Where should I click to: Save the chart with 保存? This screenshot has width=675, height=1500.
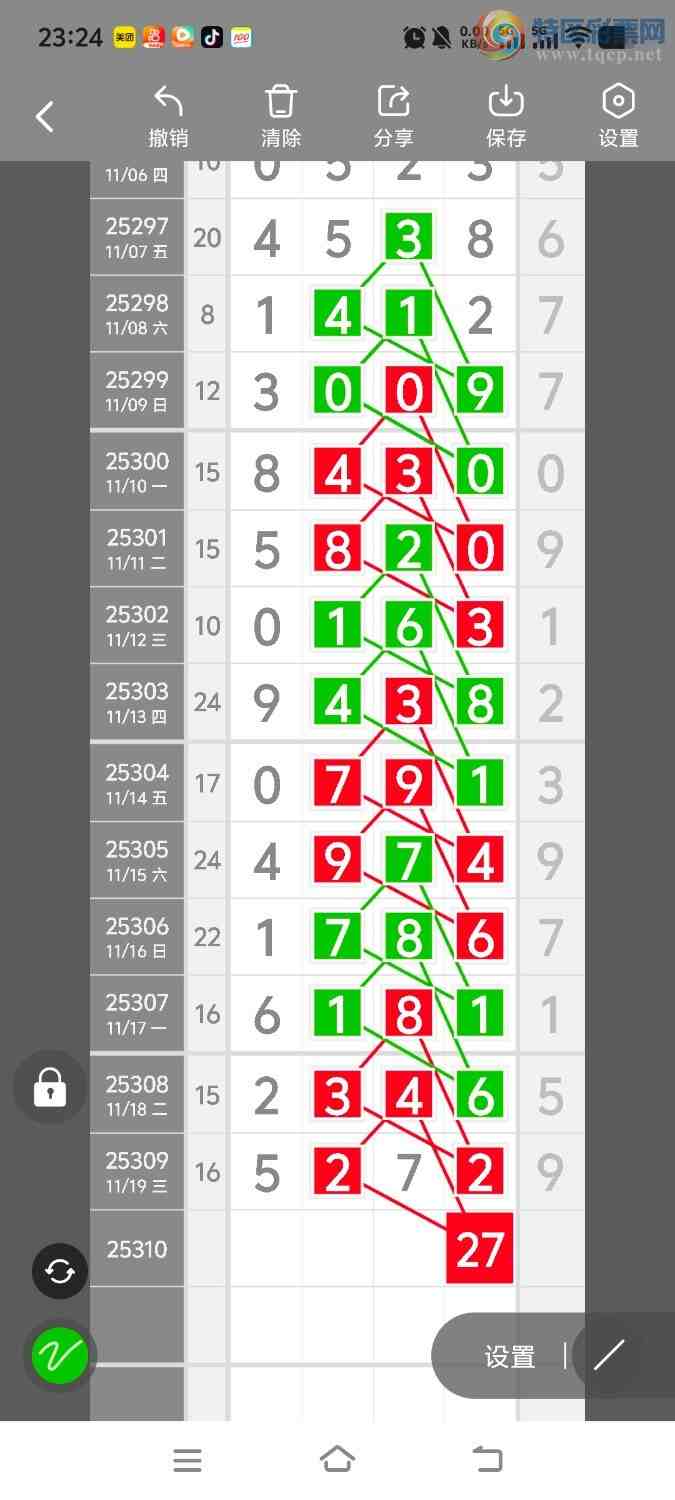[506, 116]
